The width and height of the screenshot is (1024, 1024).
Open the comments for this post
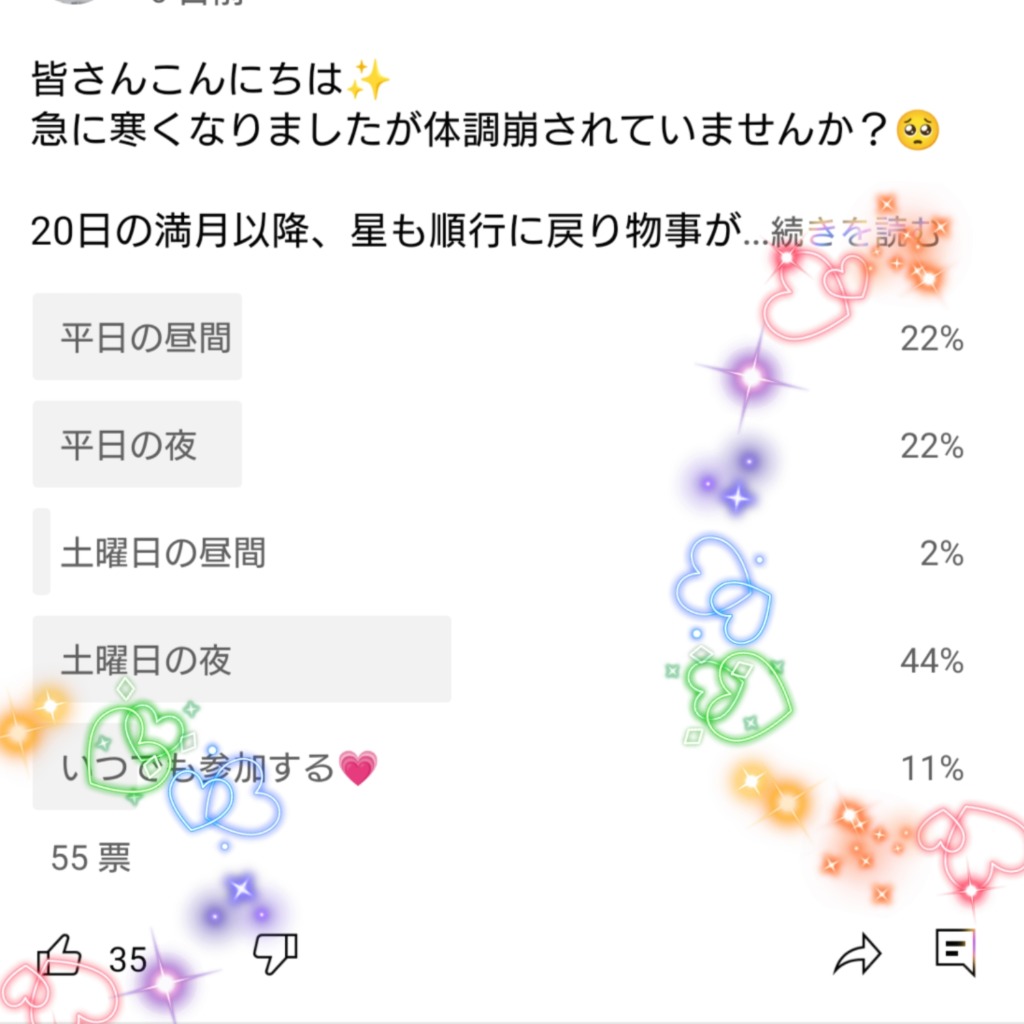tap(954, 952)
